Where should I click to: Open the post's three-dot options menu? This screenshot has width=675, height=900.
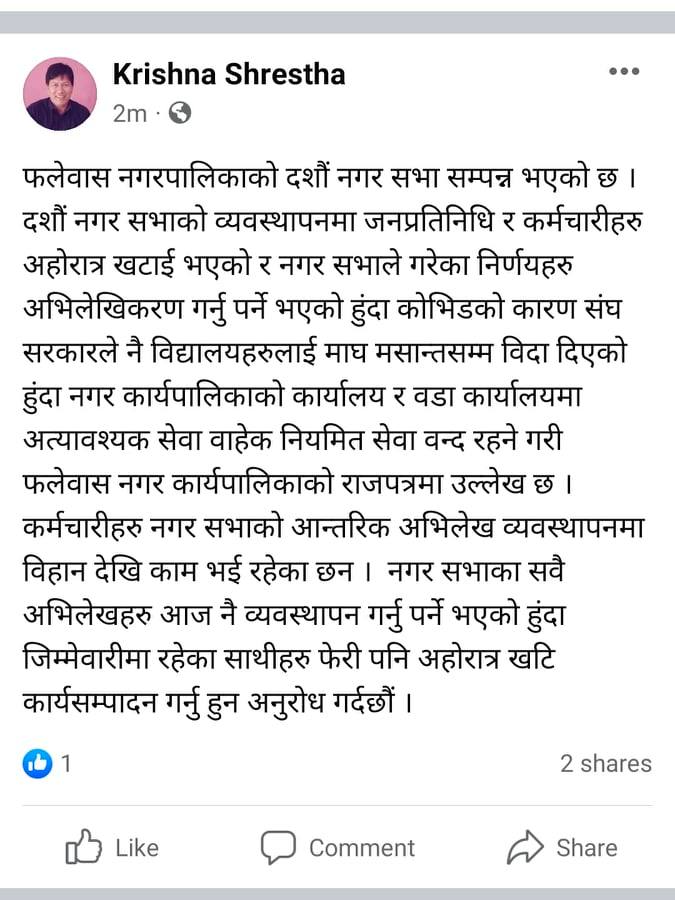point(624,72)
